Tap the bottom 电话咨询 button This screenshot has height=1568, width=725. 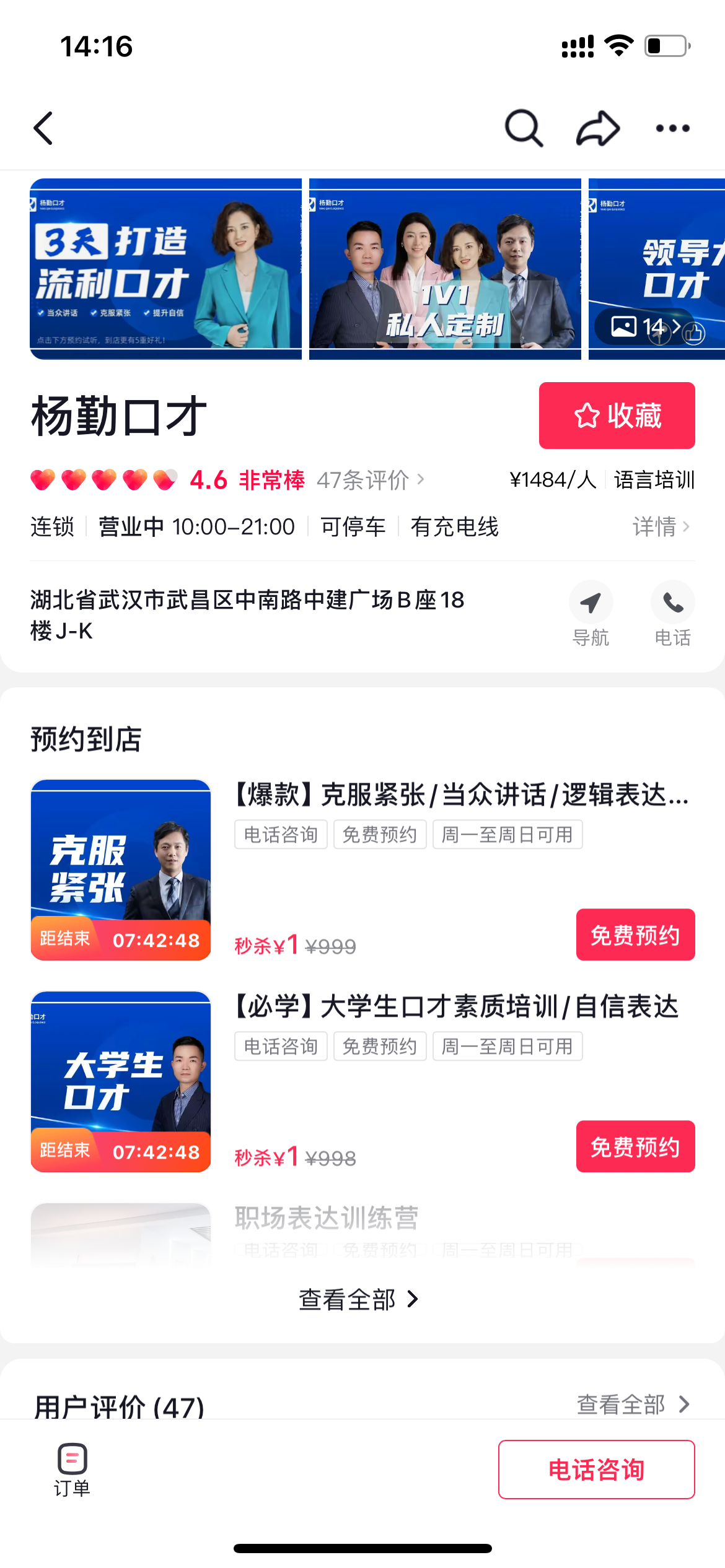pyautogui.click(x=596, y=1470)
